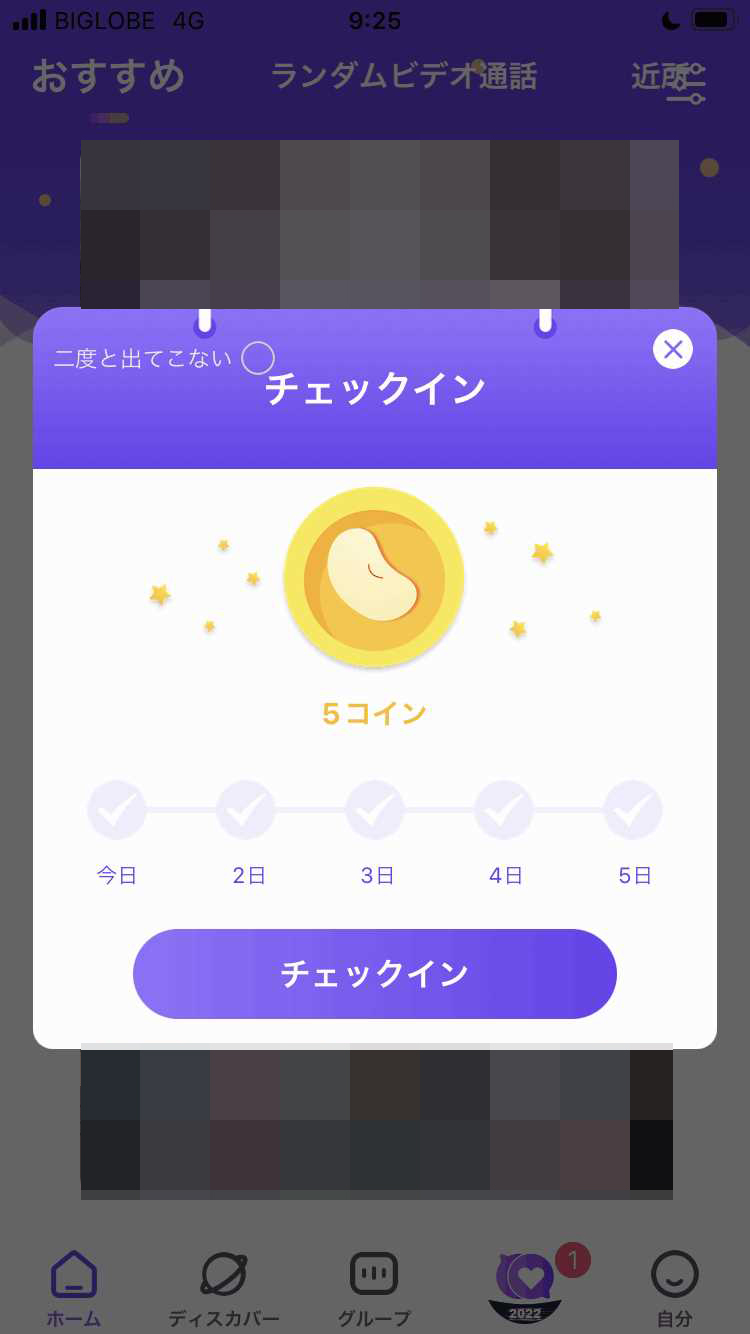Viewport: 750px width, 1334px height.
Task: Switch to the ランダムビデオ通話 tab
Action: click(406, 76)
